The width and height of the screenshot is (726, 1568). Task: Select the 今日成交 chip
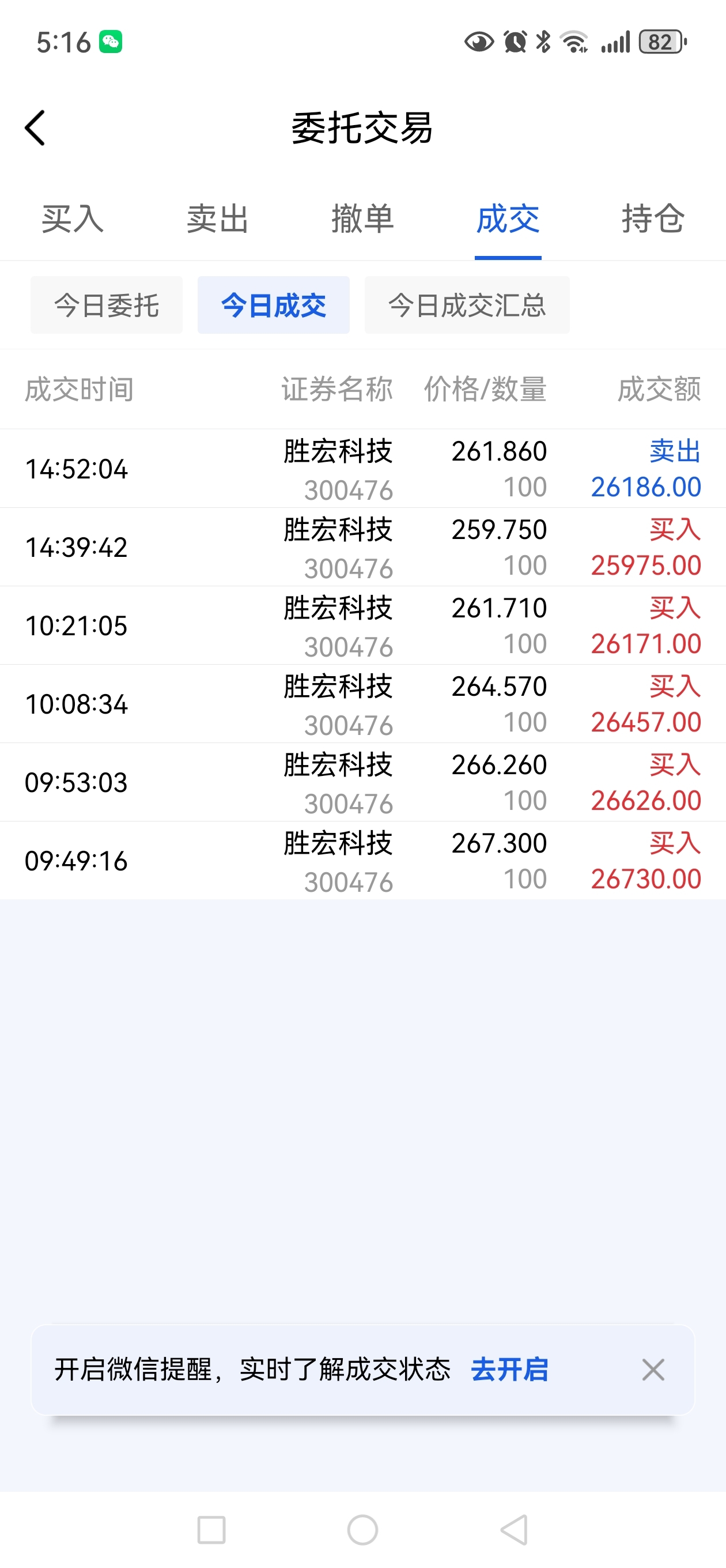273,305
